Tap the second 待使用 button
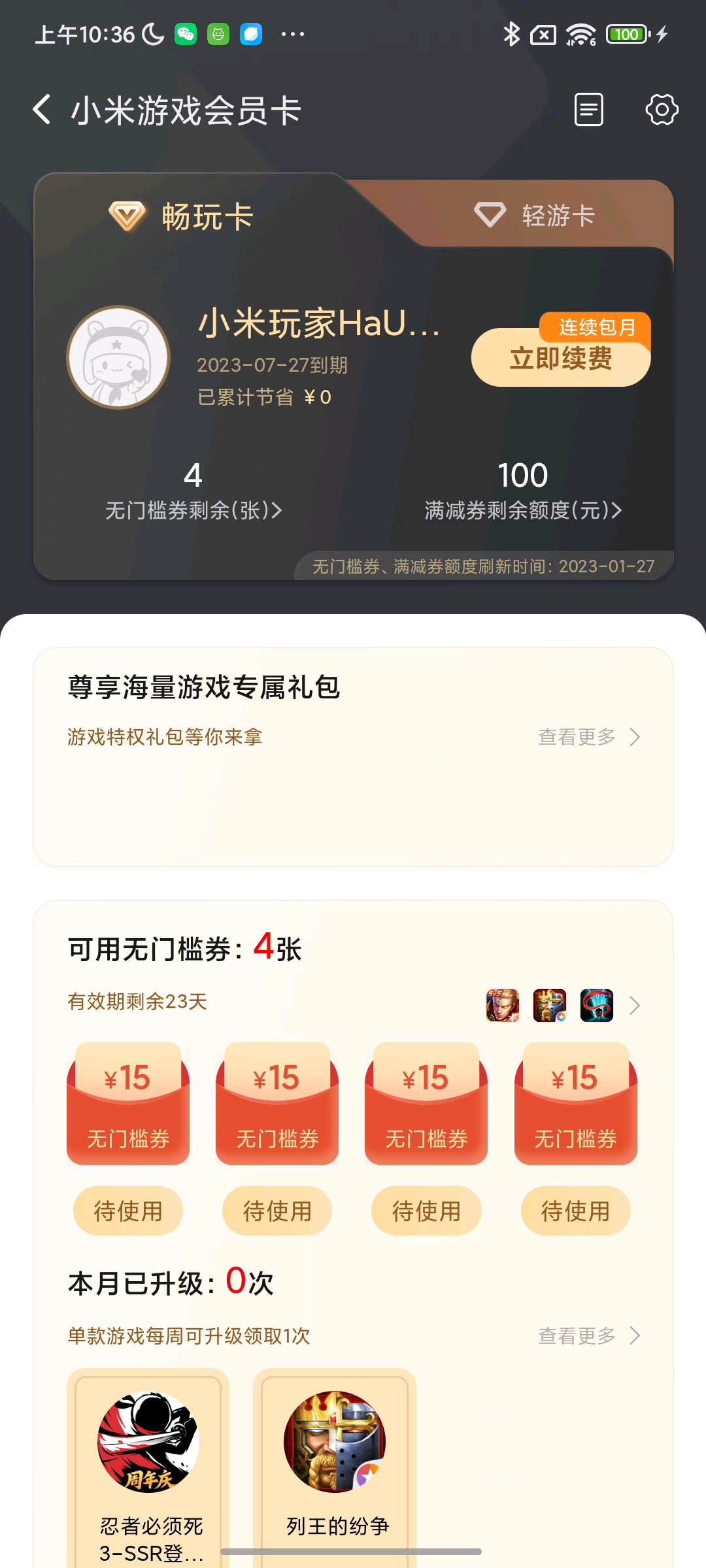The height and width of the screenshot is (1568, 706). [277, 1211]
